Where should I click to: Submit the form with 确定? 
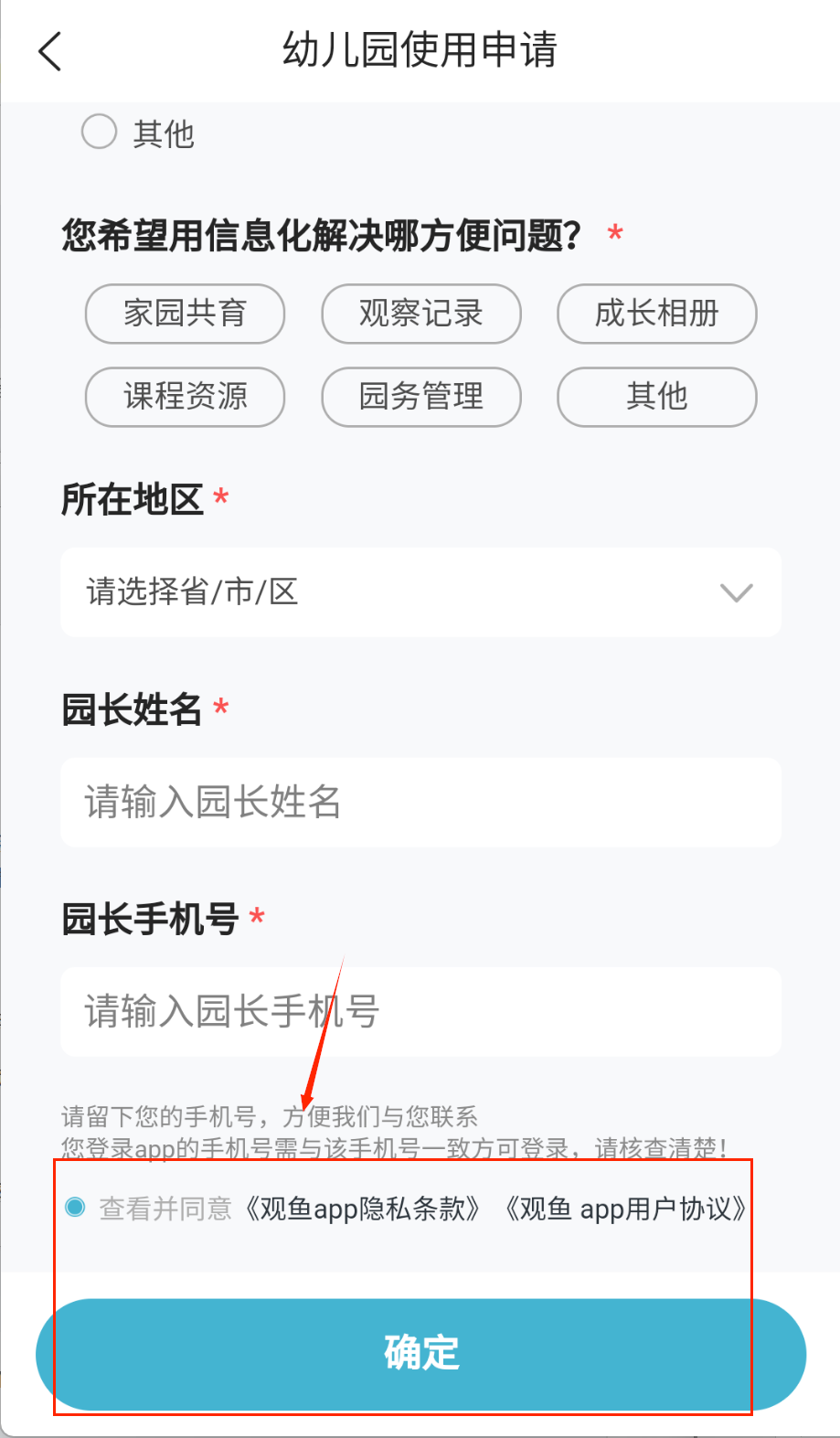420,1354
